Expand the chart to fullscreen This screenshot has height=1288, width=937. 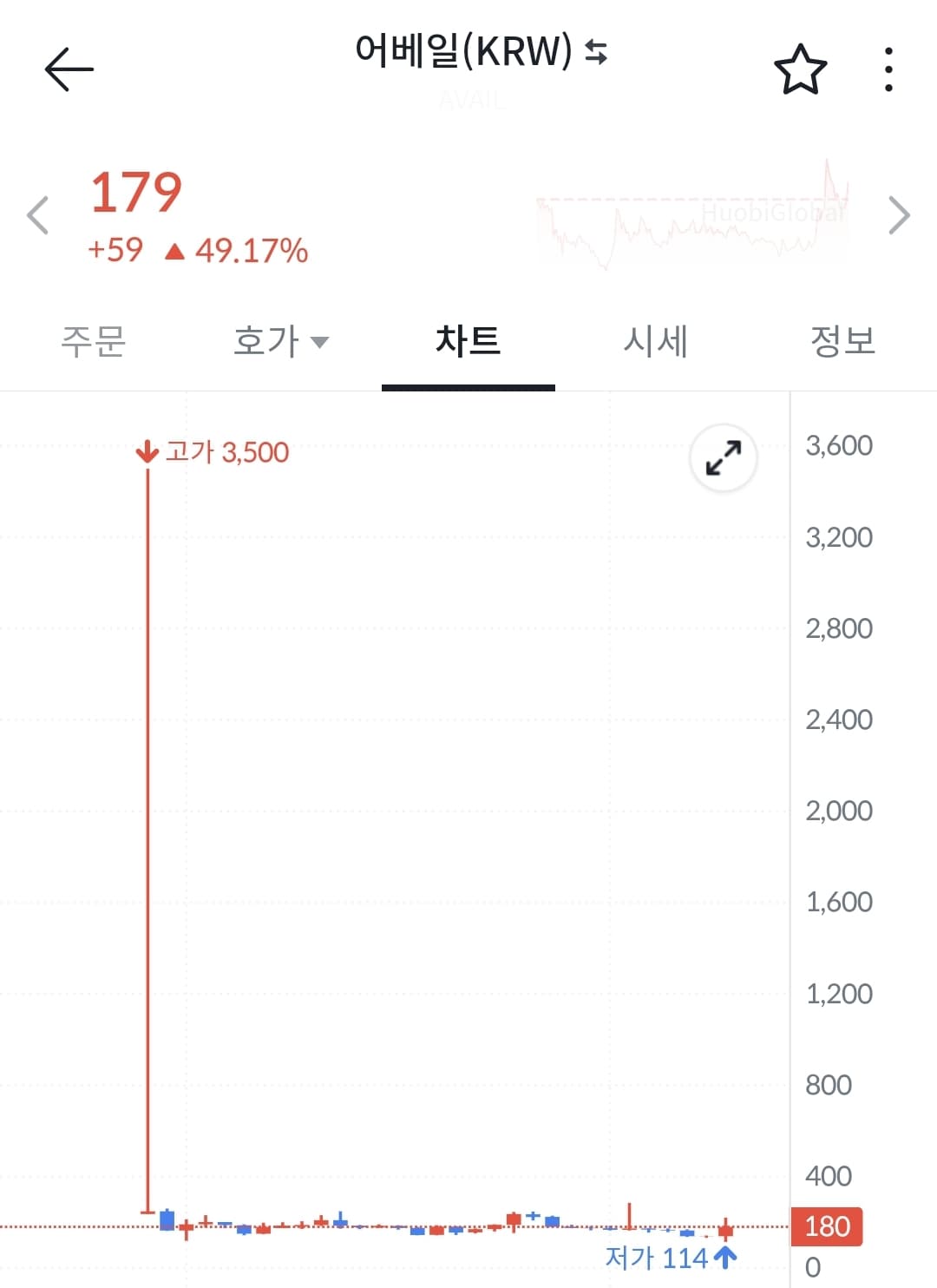[723, 457]
